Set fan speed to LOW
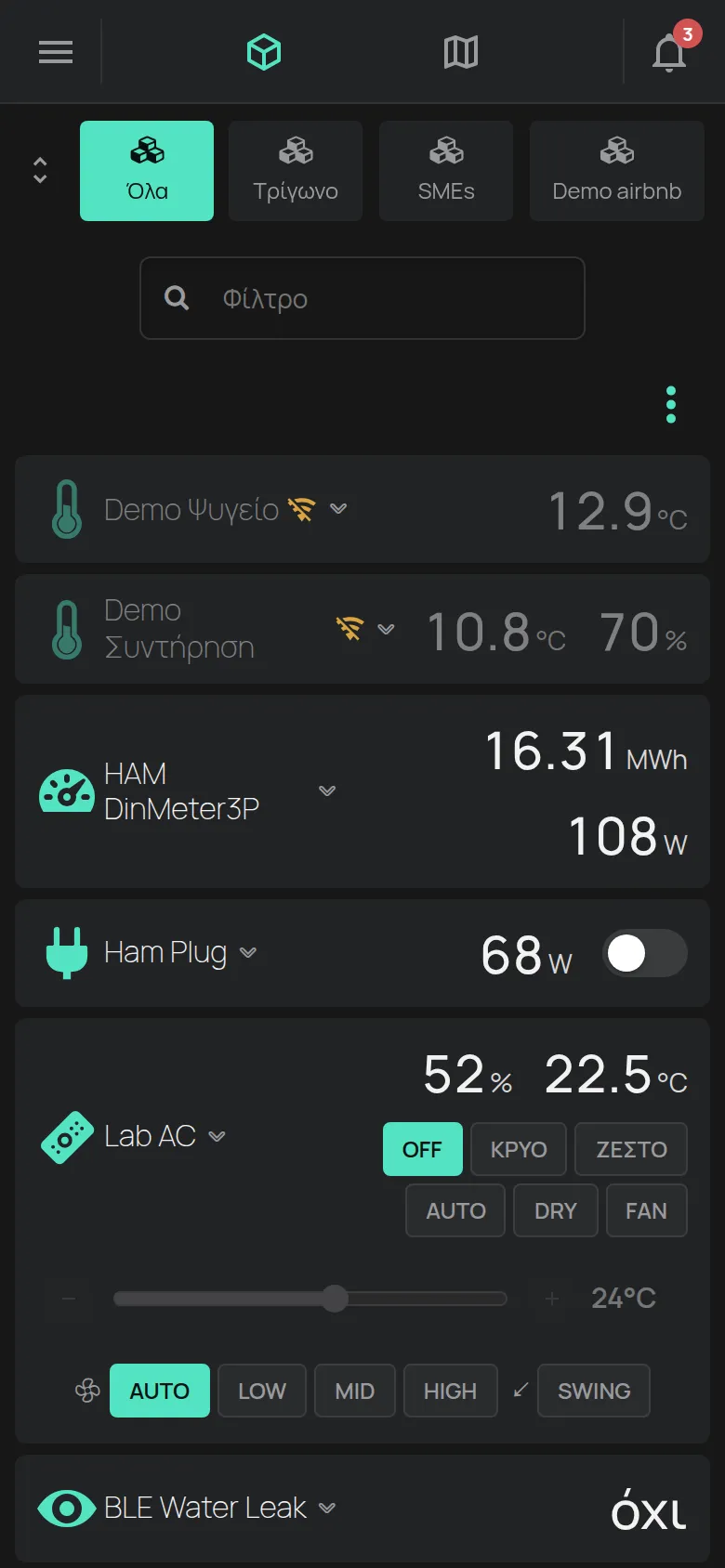The image size is (725, 1568). [262, 1391]
